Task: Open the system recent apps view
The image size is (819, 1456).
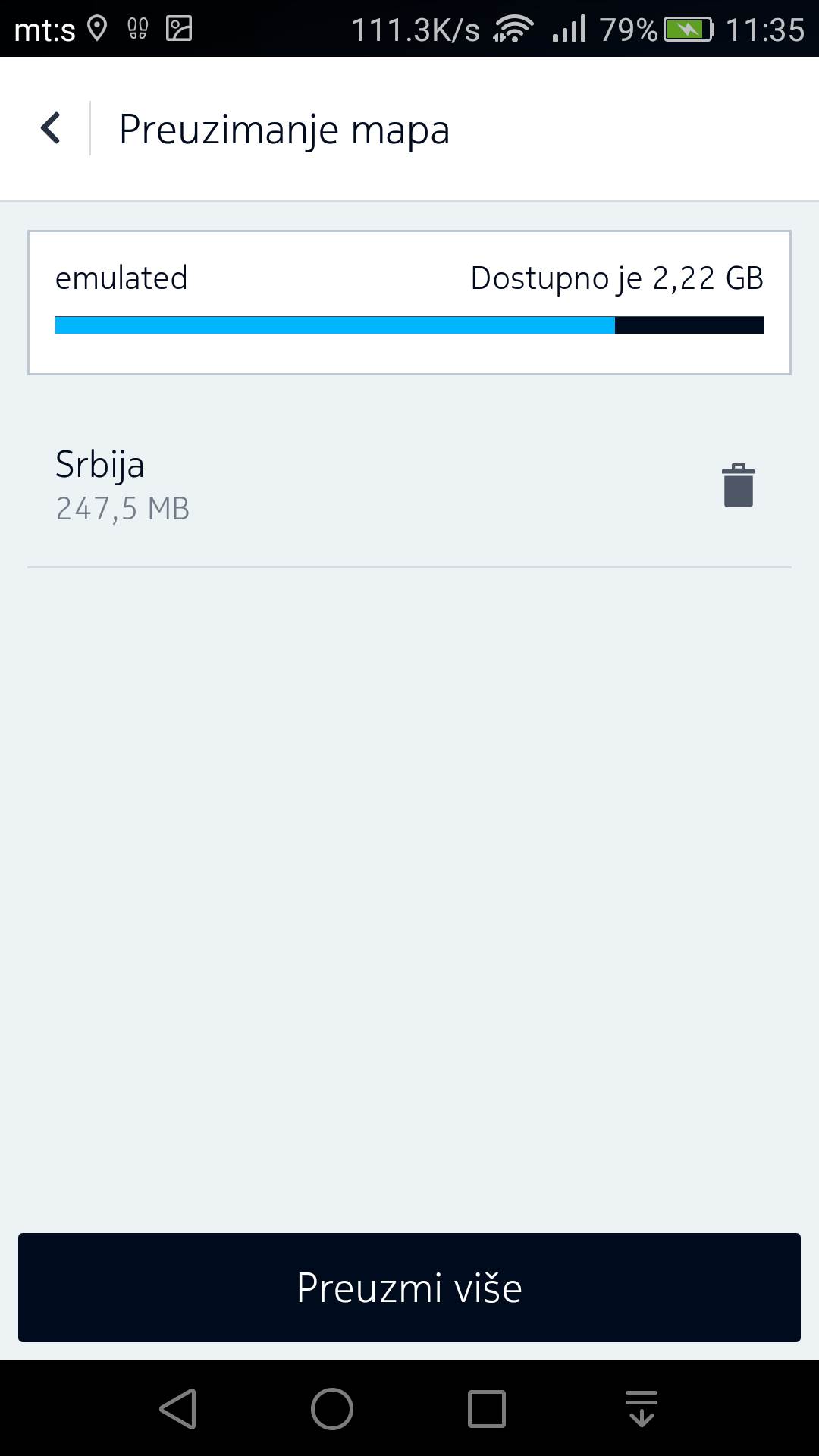Action: tap(486, 1409)
